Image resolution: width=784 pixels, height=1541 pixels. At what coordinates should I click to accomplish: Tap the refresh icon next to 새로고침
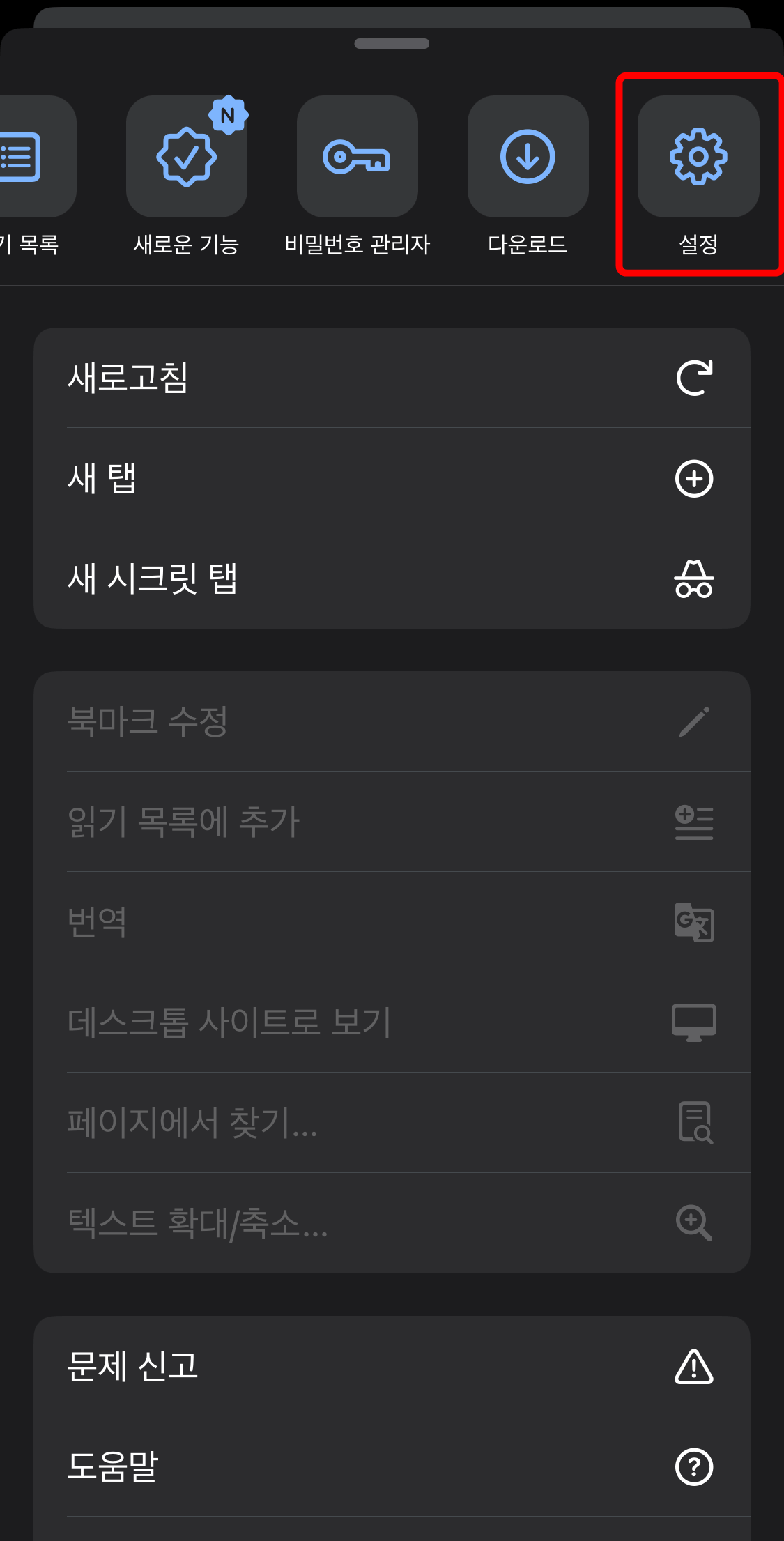[695, 377]
